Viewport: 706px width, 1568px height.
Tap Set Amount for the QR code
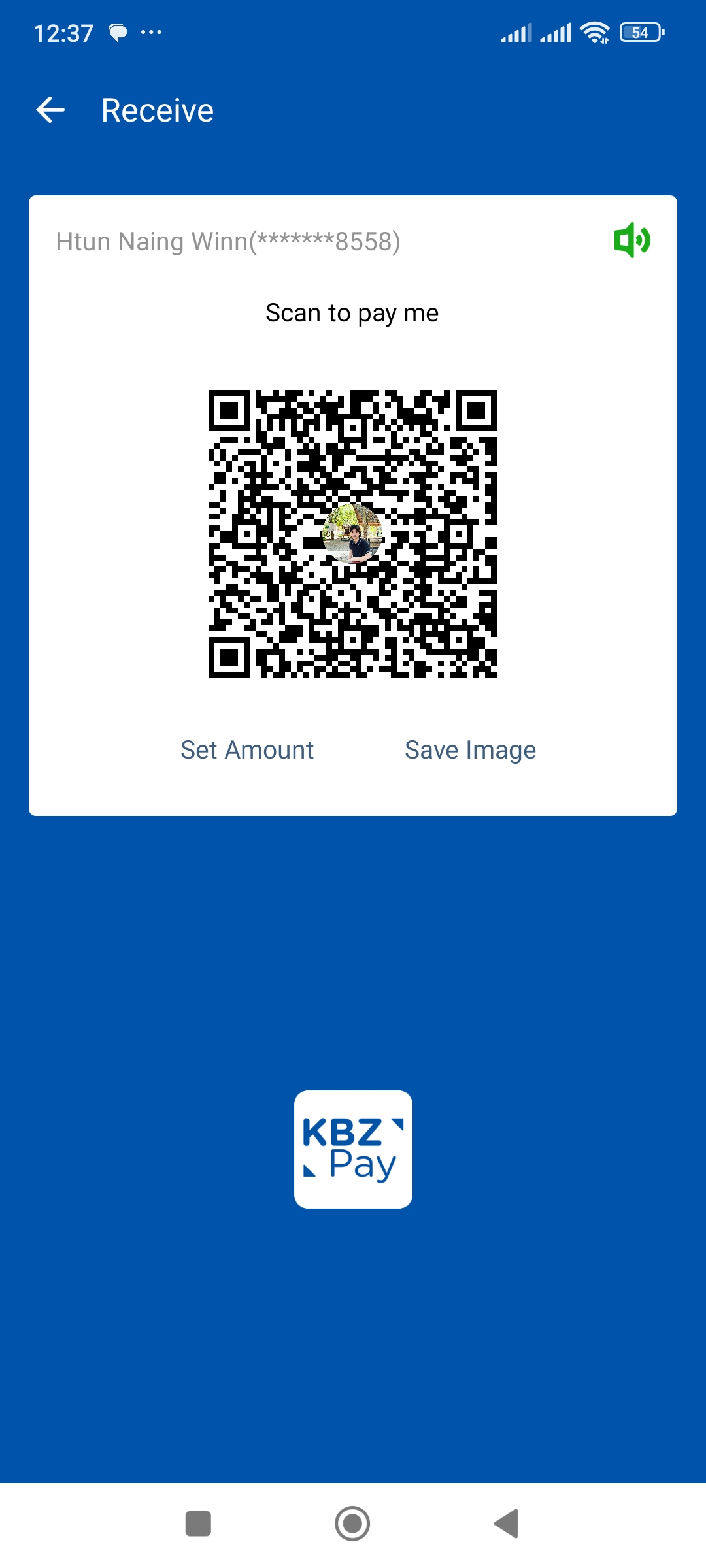[x=247, y=749]
